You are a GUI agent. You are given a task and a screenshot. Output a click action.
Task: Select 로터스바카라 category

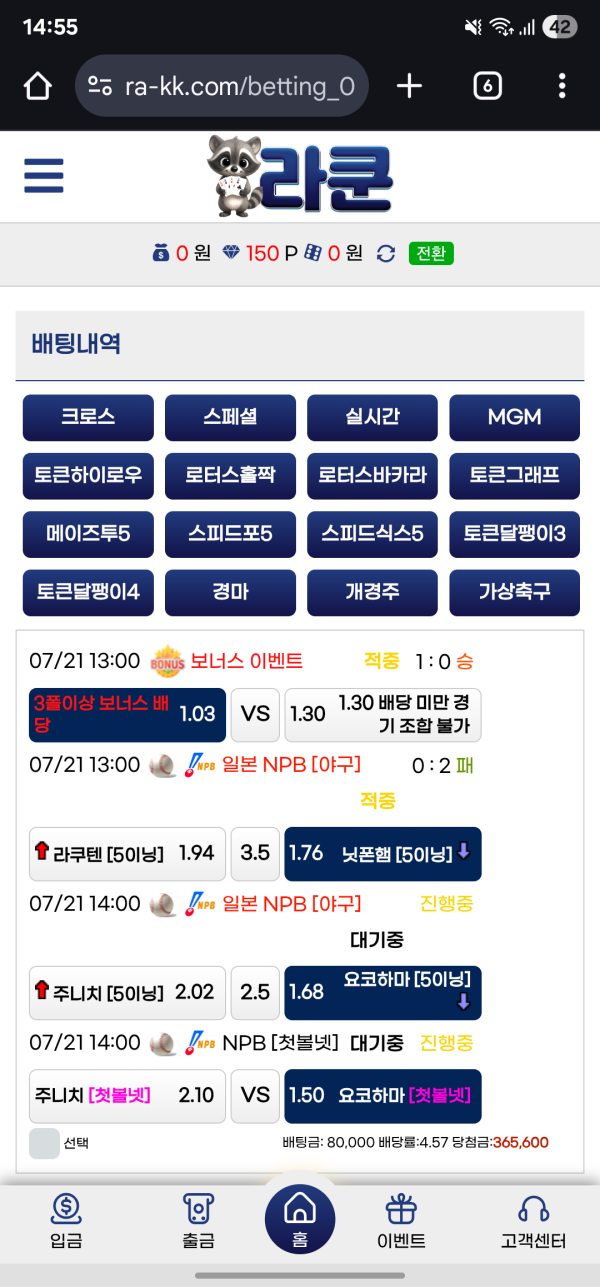[x=372, y=476]
